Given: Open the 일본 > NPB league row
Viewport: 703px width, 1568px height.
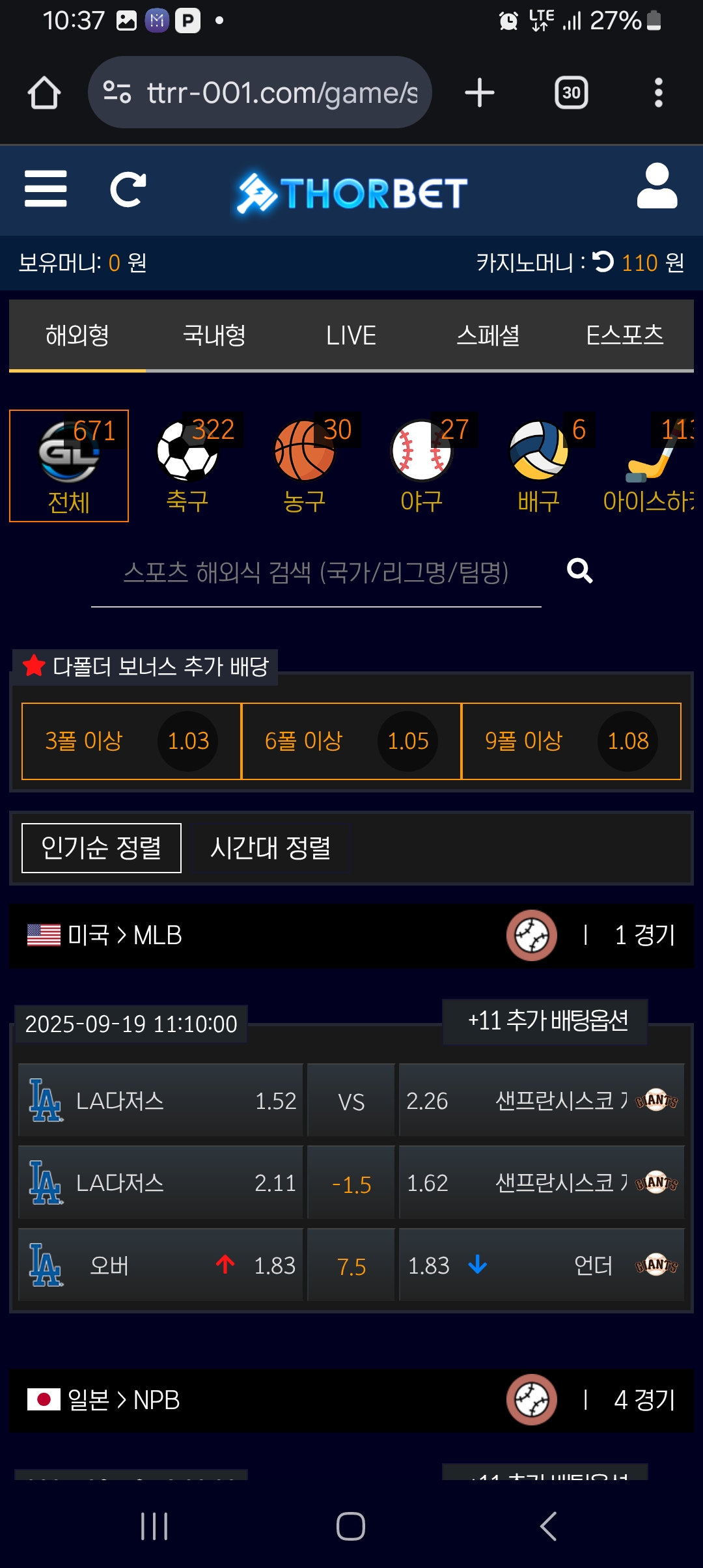Looking at the screenshot, I should point(351,1399).
